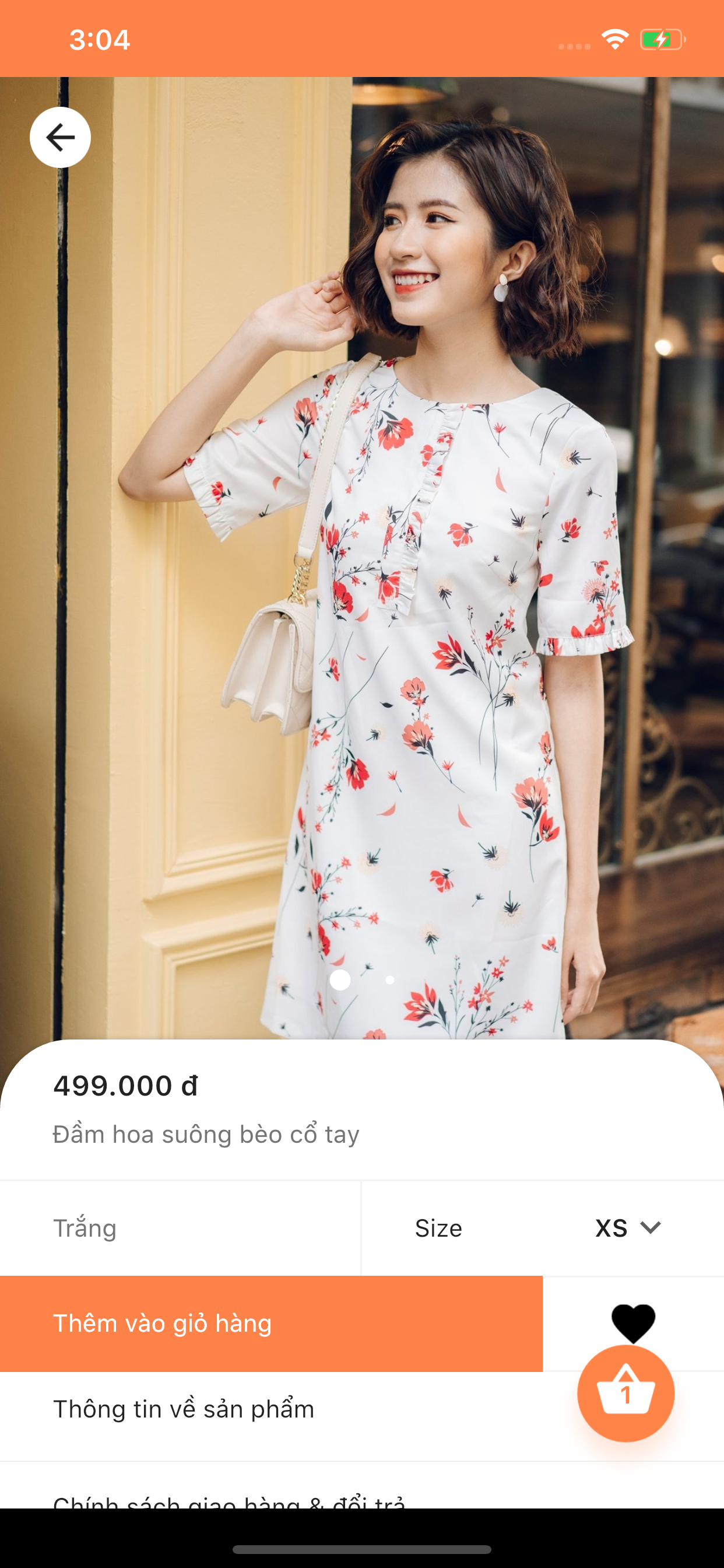Viewport: 724px width, 1568px height.
Task: Select the Trắng color option
Action: pos(180,1228)
